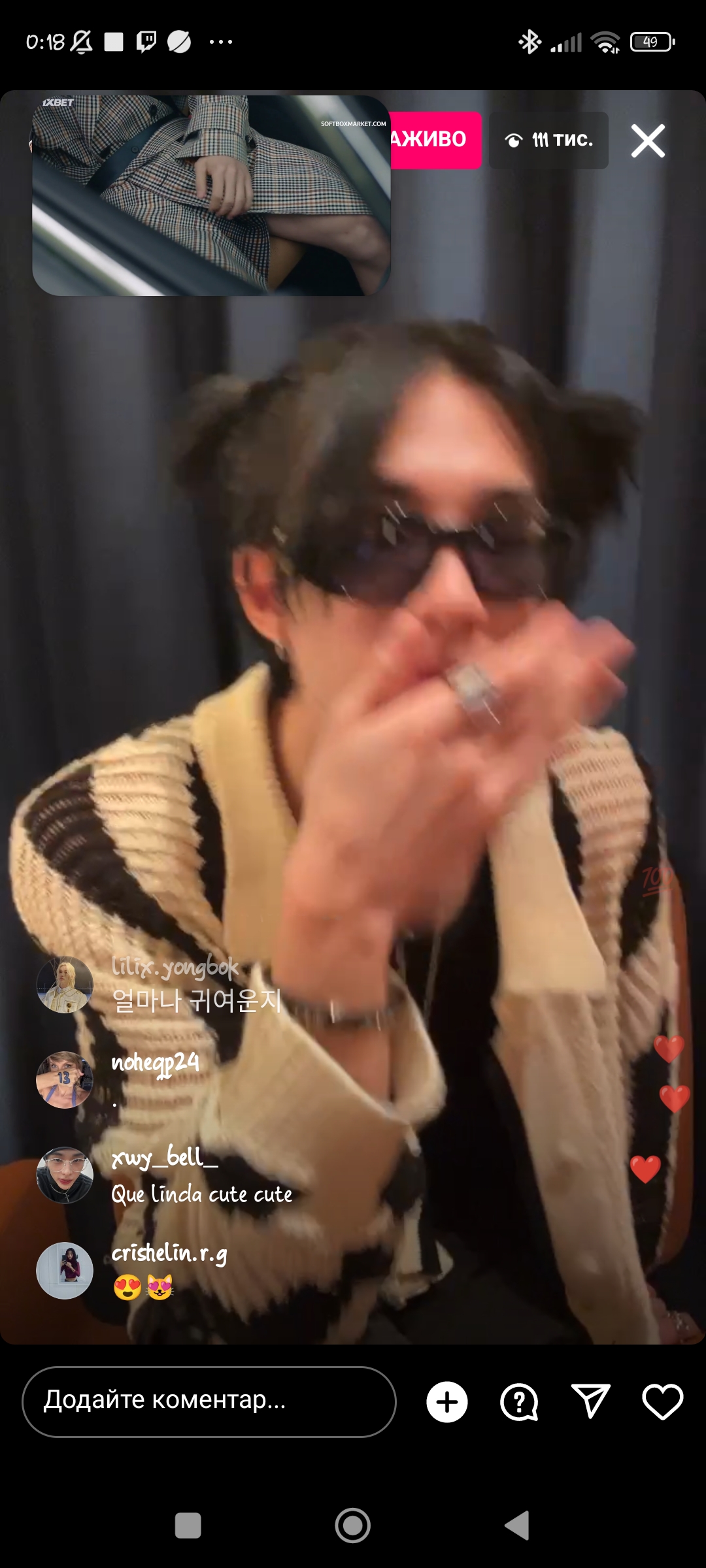Open xwy_bell_ comment
Viewport: 706px width, 1568px height.
coord(201,1175)
